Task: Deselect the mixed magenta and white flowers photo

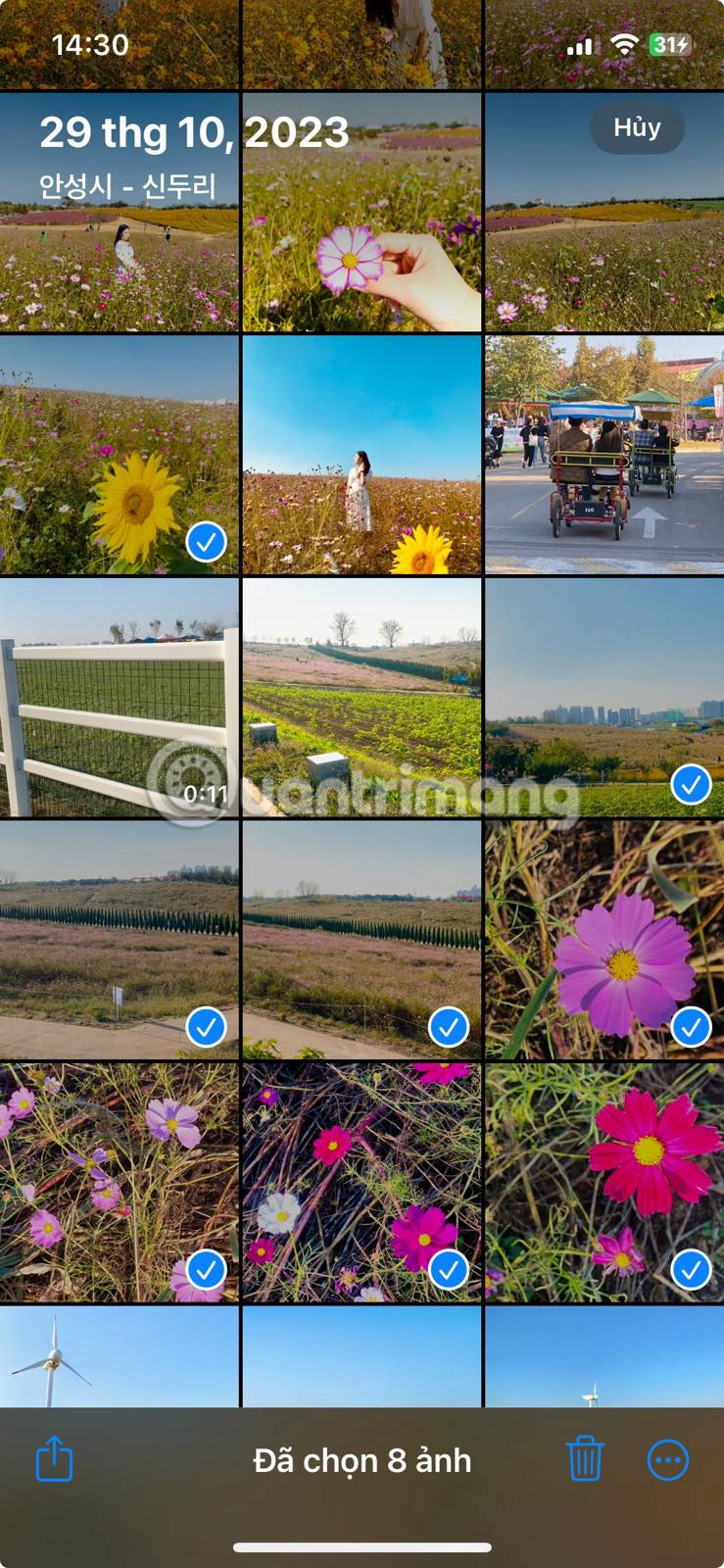Action: [362, 1183]
